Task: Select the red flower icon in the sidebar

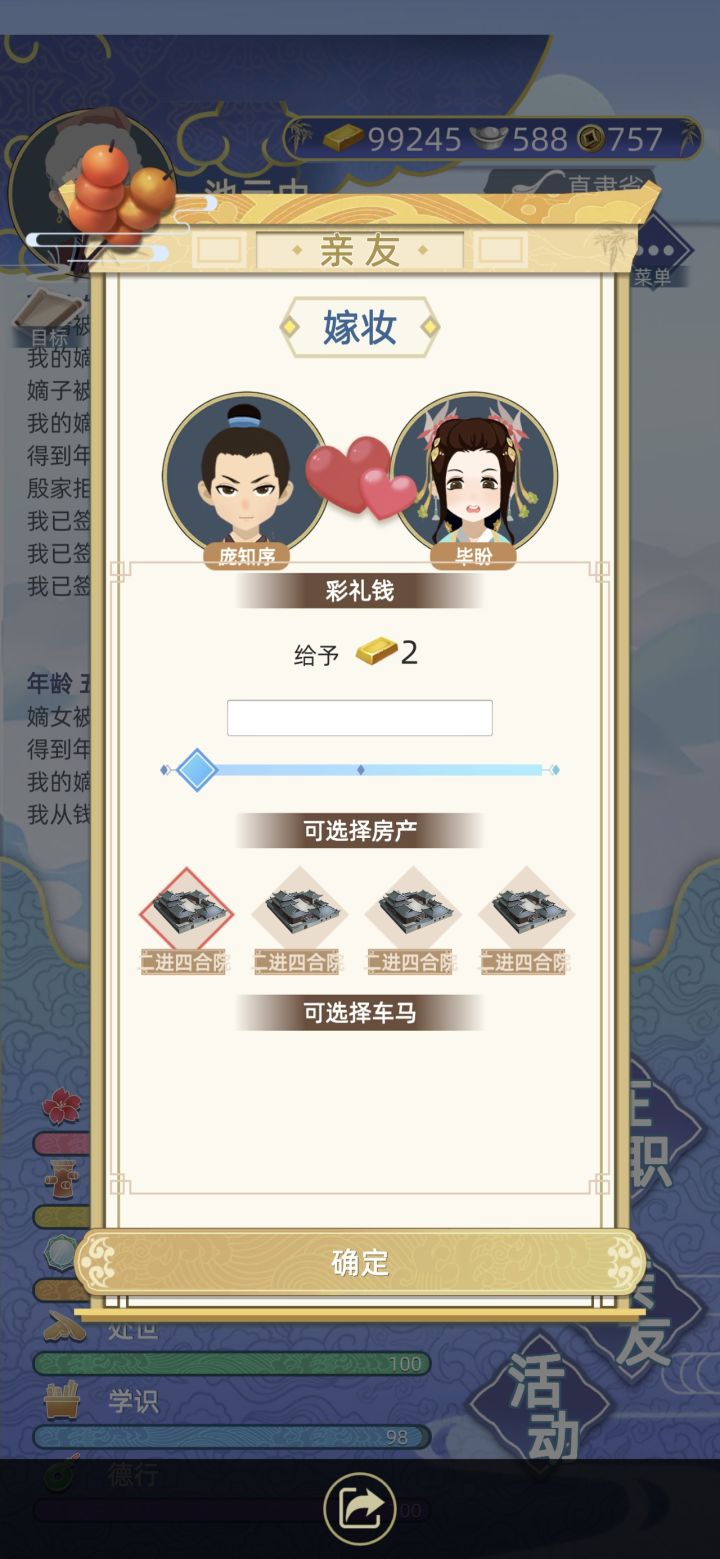Action: click(61, 1107)
